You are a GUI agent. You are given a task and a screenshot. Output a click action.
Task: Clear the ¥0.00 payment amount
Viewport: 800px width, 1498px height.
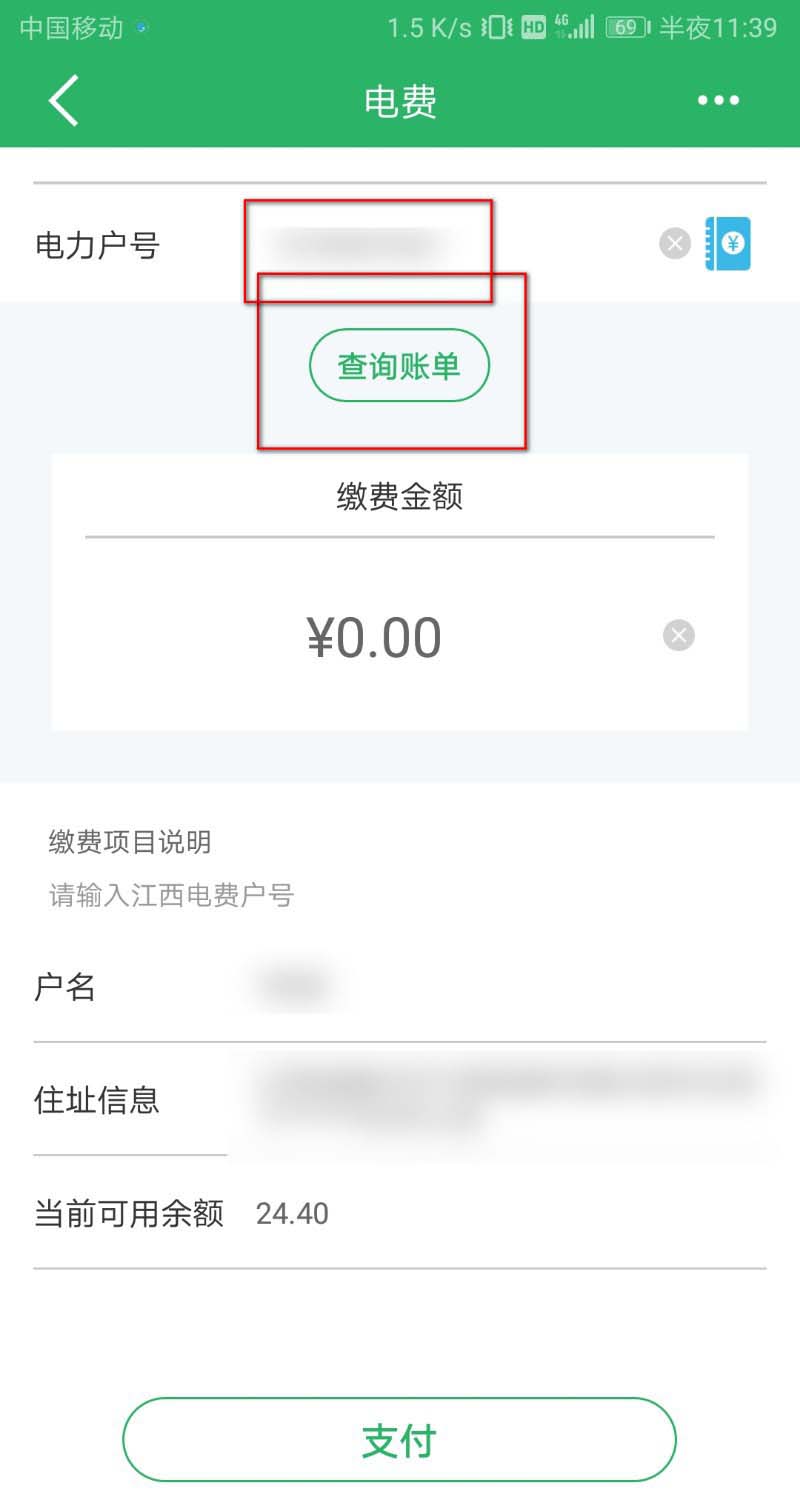tap(678, 635)
